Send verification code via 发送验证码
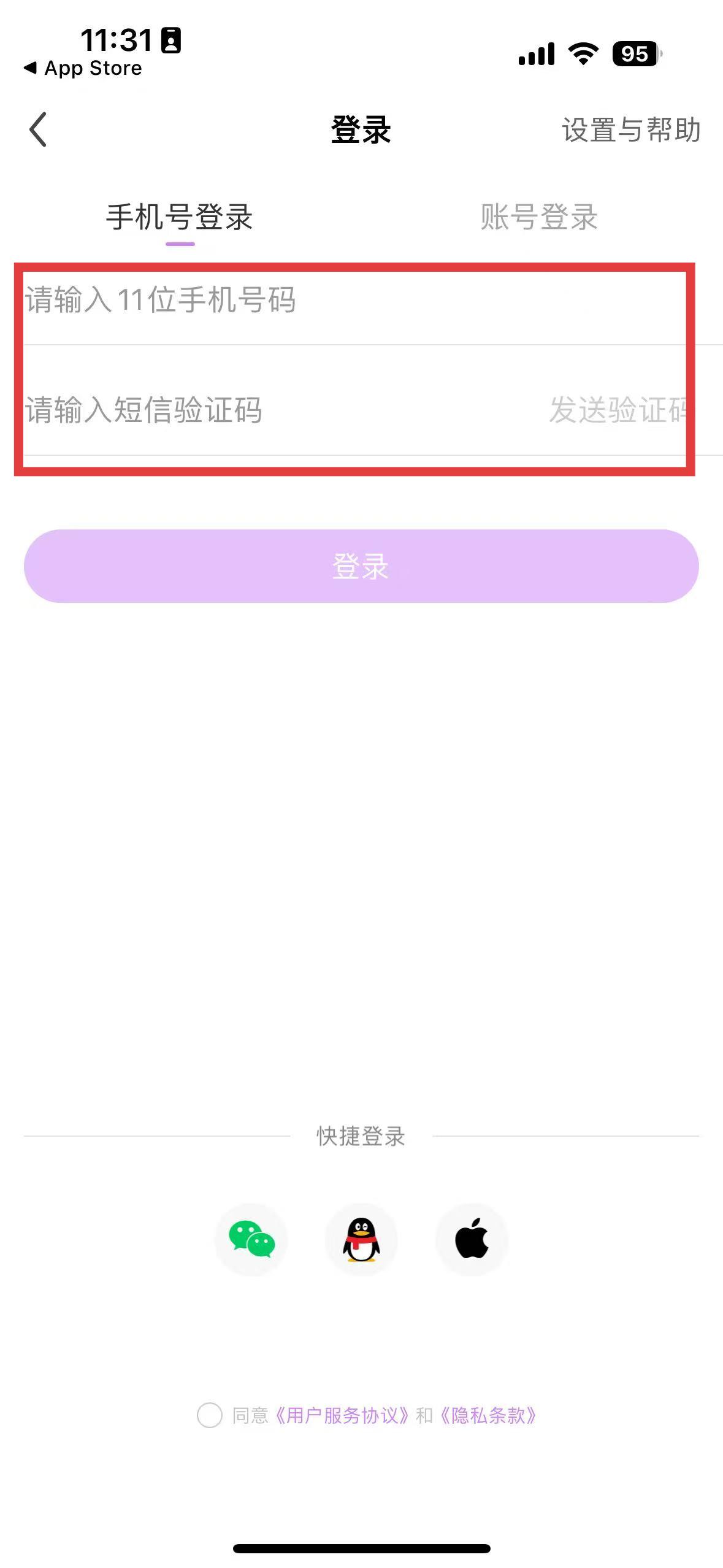The width and height of the screenshot is (723, 1568). tap(619, 410)
